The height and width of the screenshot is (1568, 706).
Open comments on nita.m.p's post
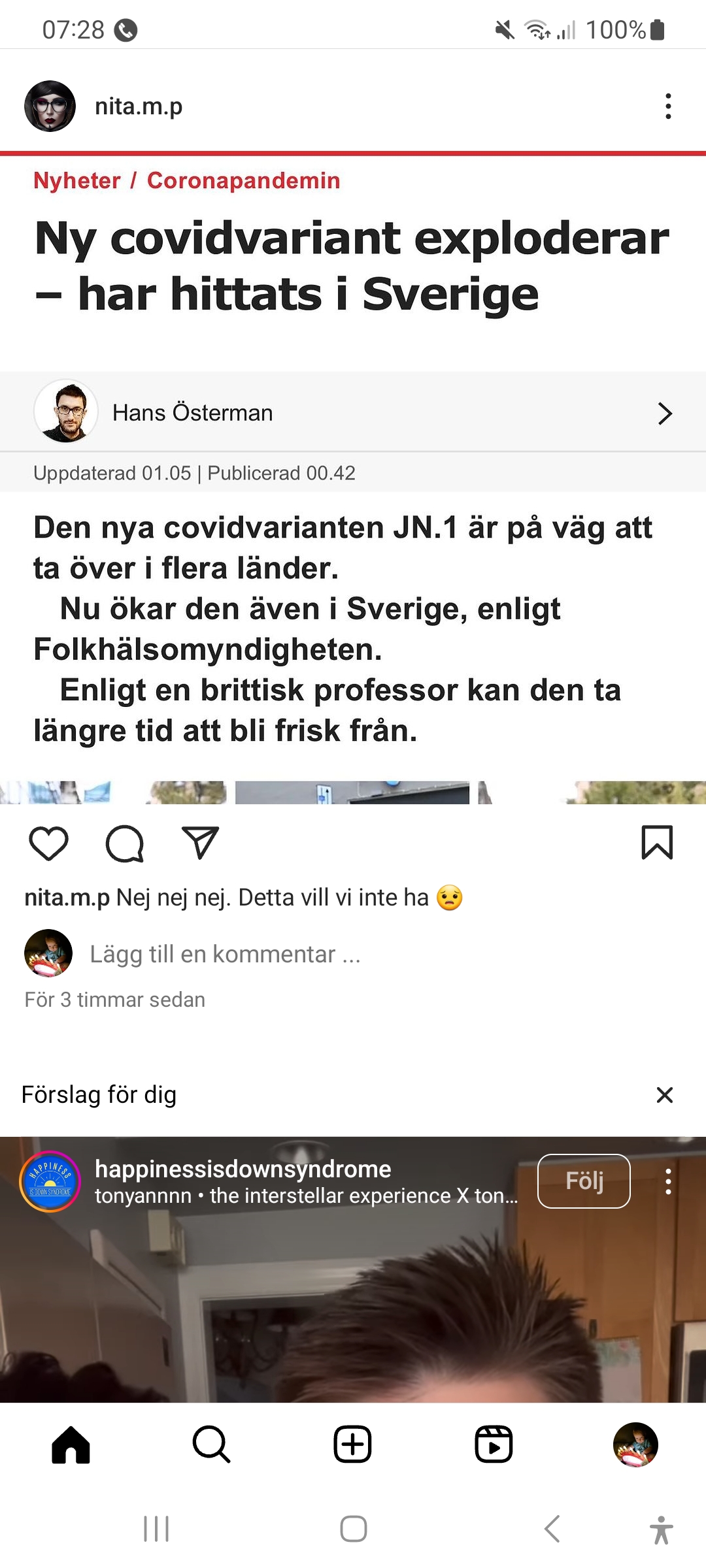click(124, 843)
